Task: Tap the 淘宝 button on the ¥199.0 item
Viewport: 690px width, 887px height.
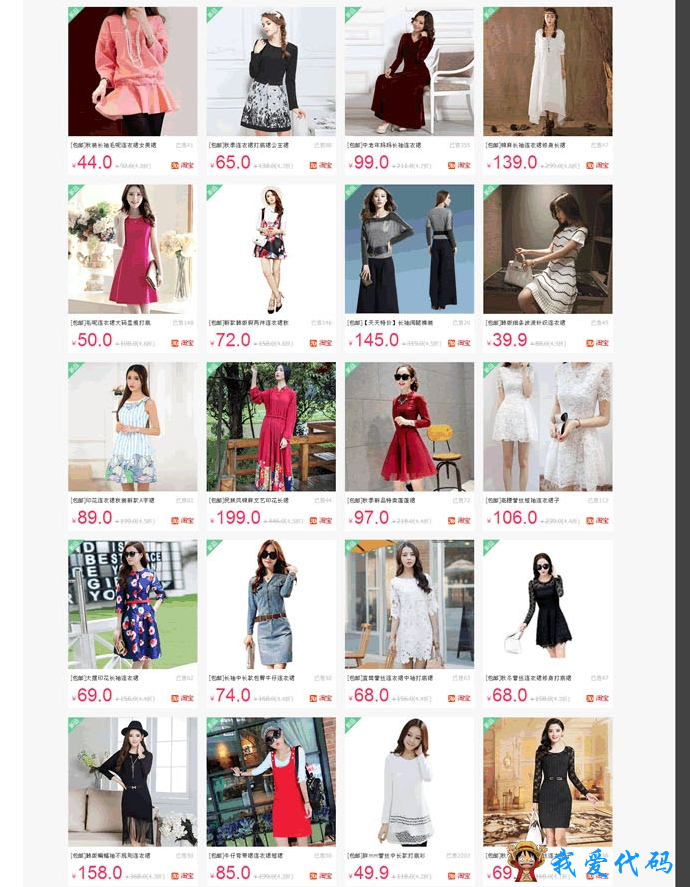Action: [321, 520]
